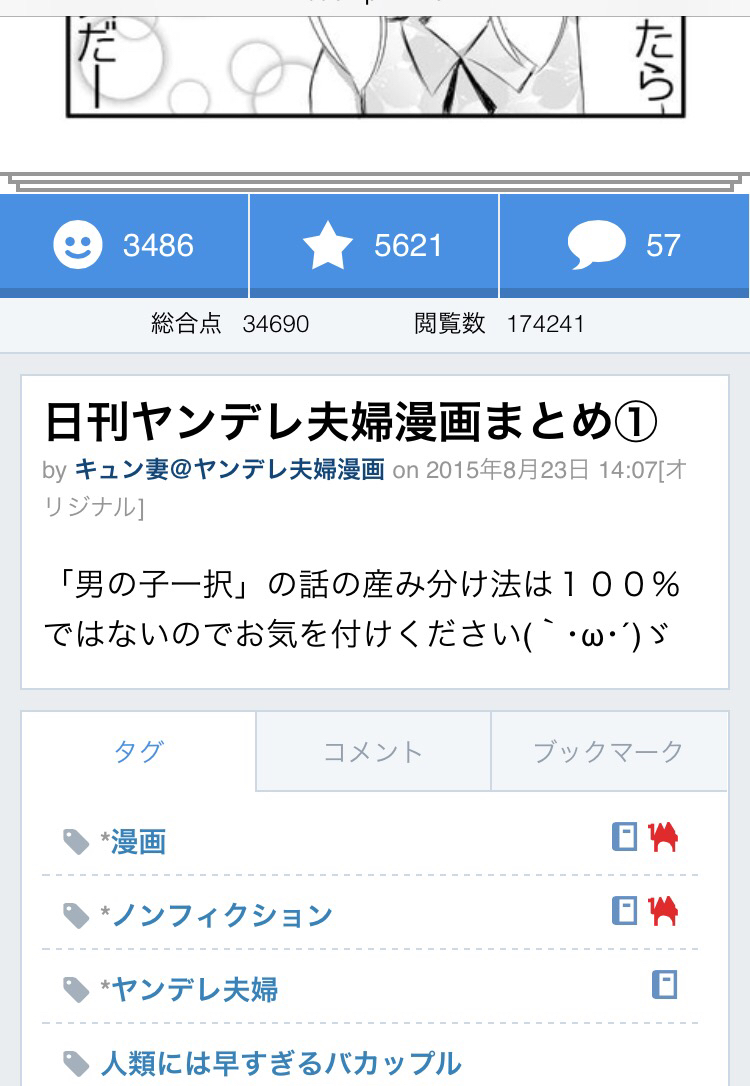The width and height of the screenshot is (750, 1086).
Task: Open the encyclopedia book icon beside 漫画
Action: pos(624,837)
